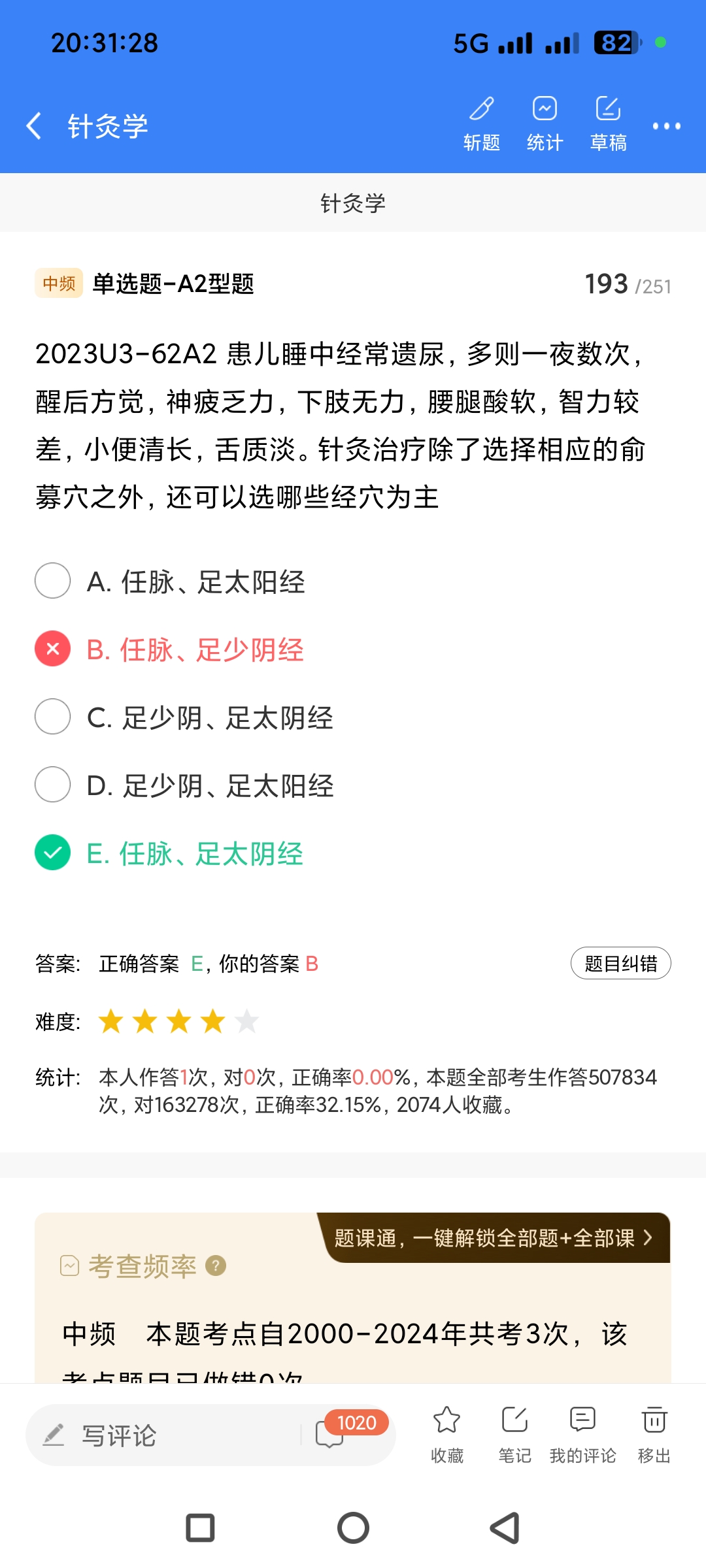Viewport: 706px width, 1568px height.
Task: Go to the system home screen
Action: (x=353, y=1528)
